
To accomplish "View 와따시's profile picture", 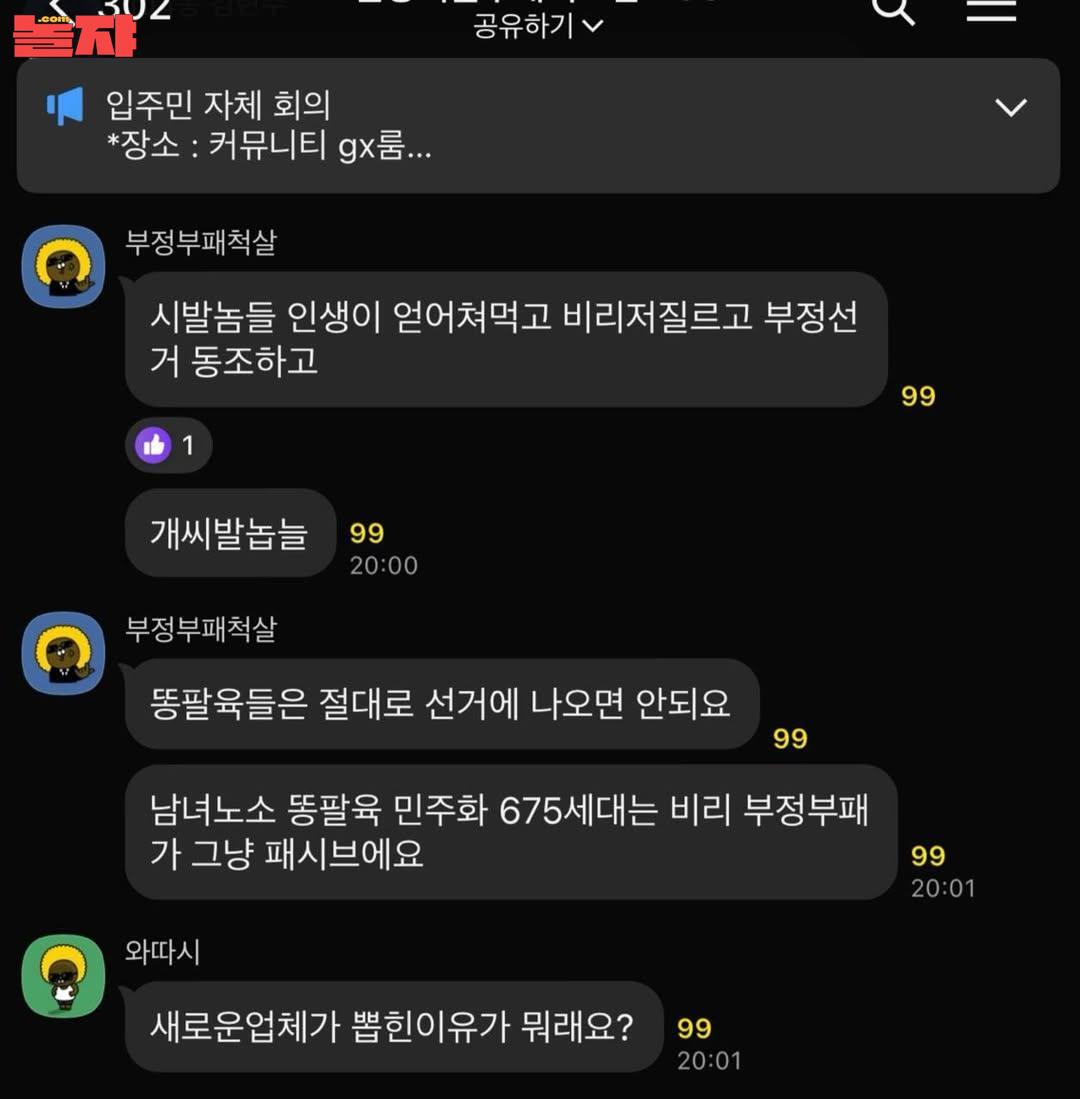I will click(x=63, y=976).
